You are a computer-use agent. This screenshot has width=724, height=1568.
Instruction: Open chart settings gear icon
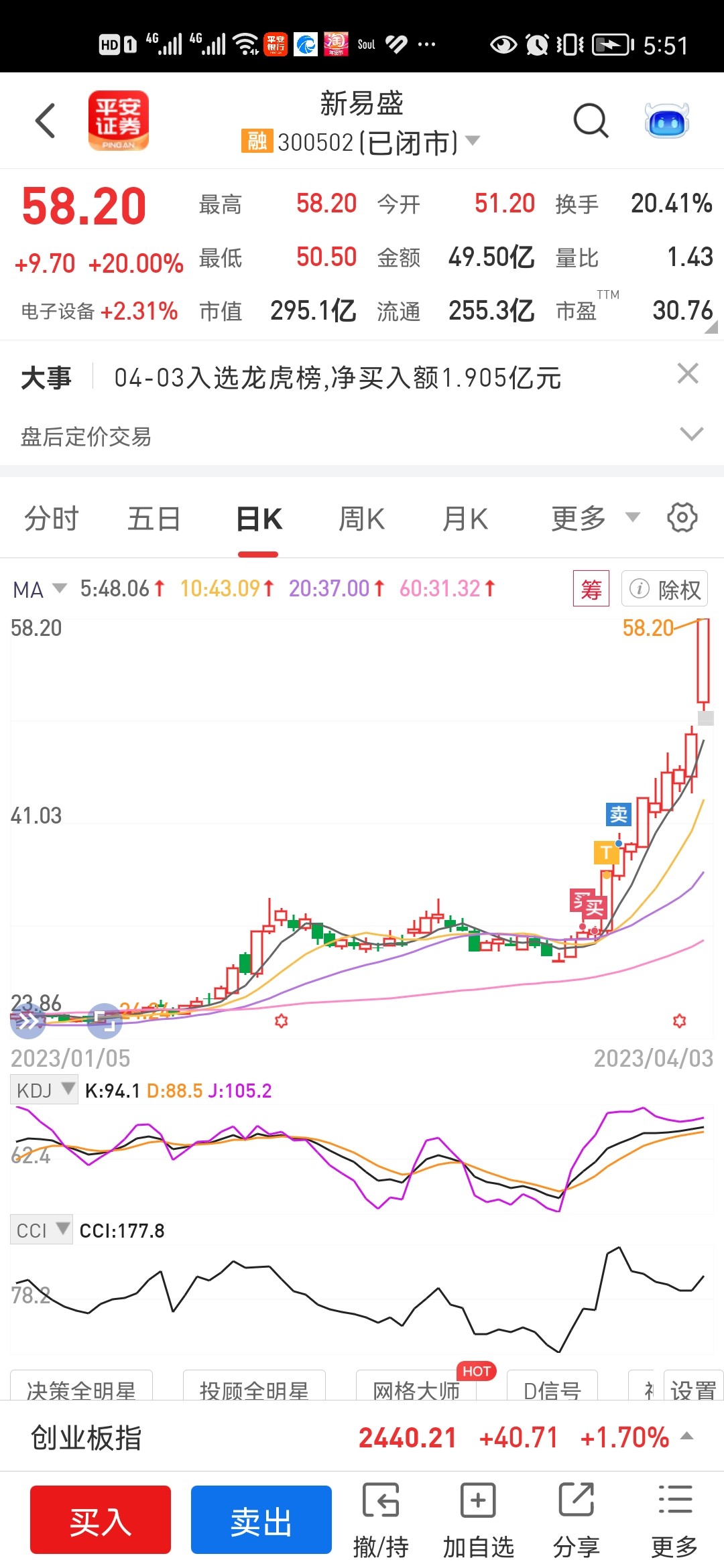tap(682, 517)
